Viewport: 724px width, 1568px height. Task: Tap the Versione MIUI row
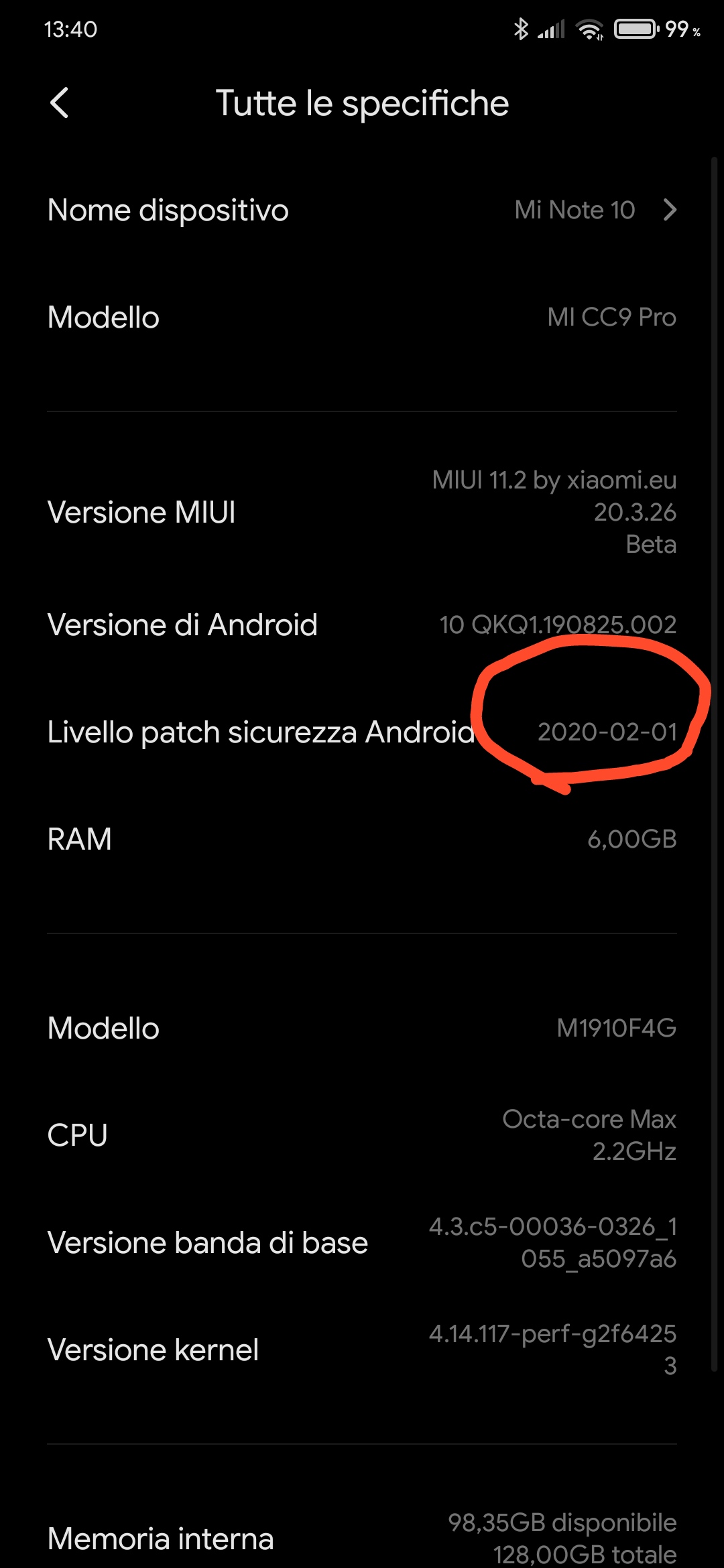(x=362, y=512)
